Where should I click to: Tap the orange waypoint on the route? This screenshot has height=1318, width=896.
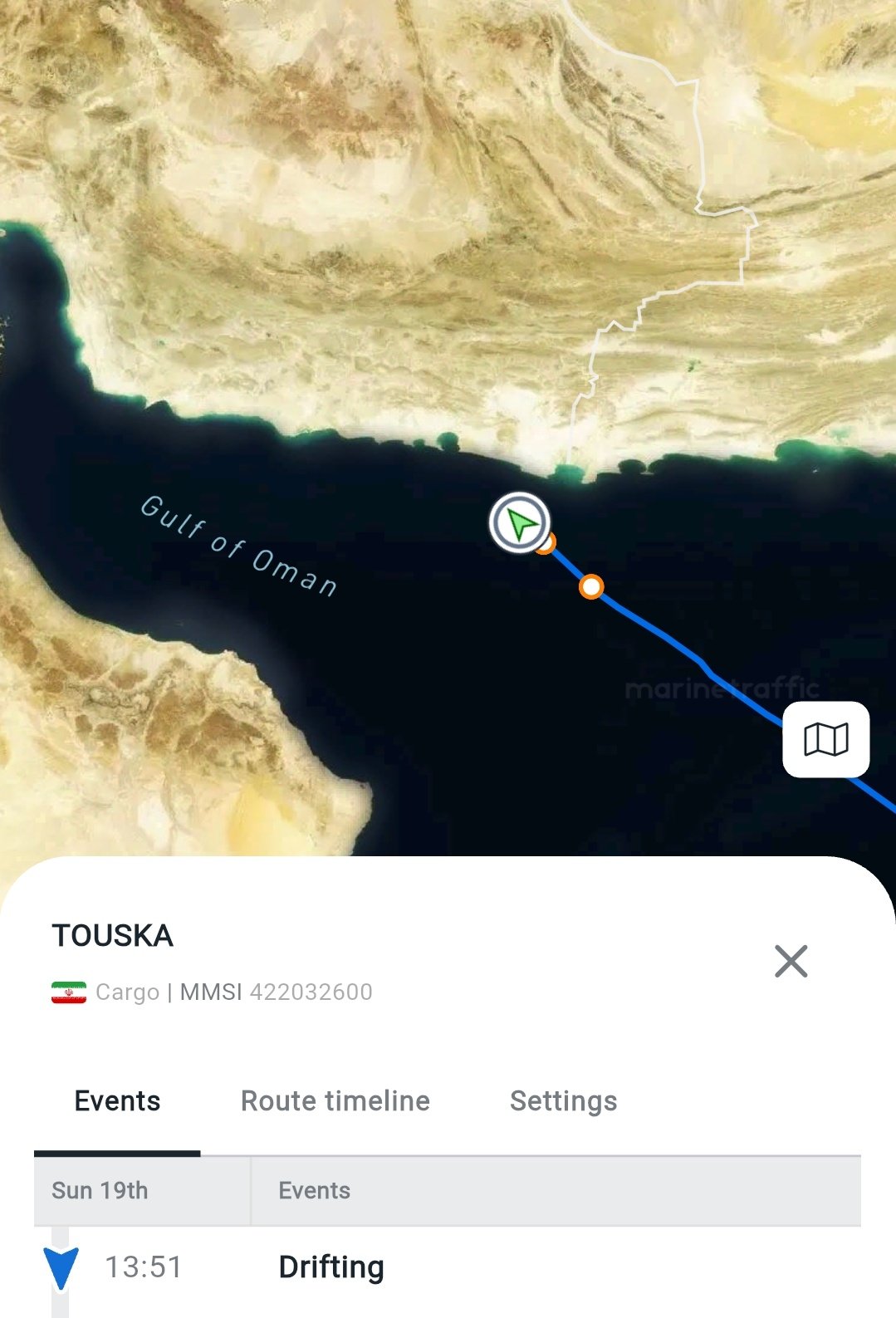pyautogui.click(x=590, y=587)
